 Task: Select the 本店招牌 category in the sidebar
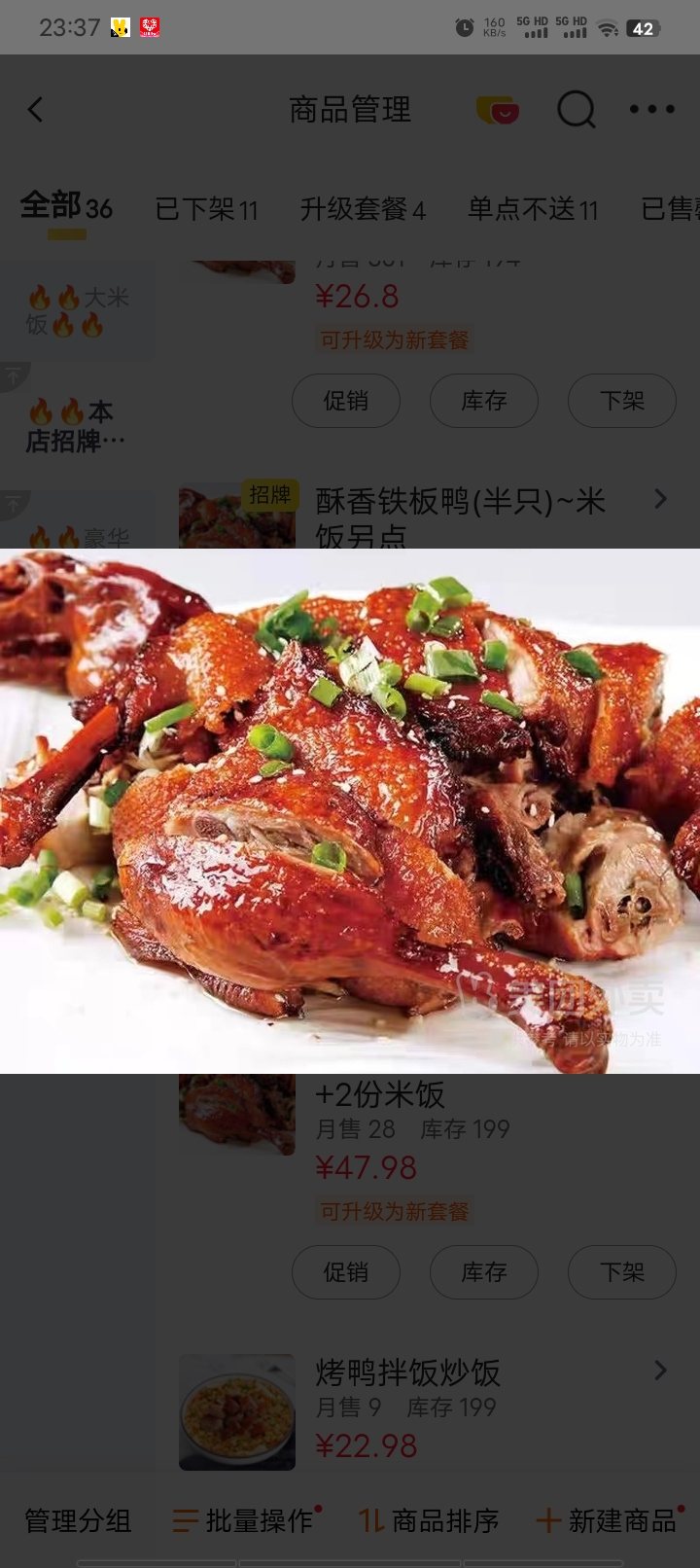76,426
